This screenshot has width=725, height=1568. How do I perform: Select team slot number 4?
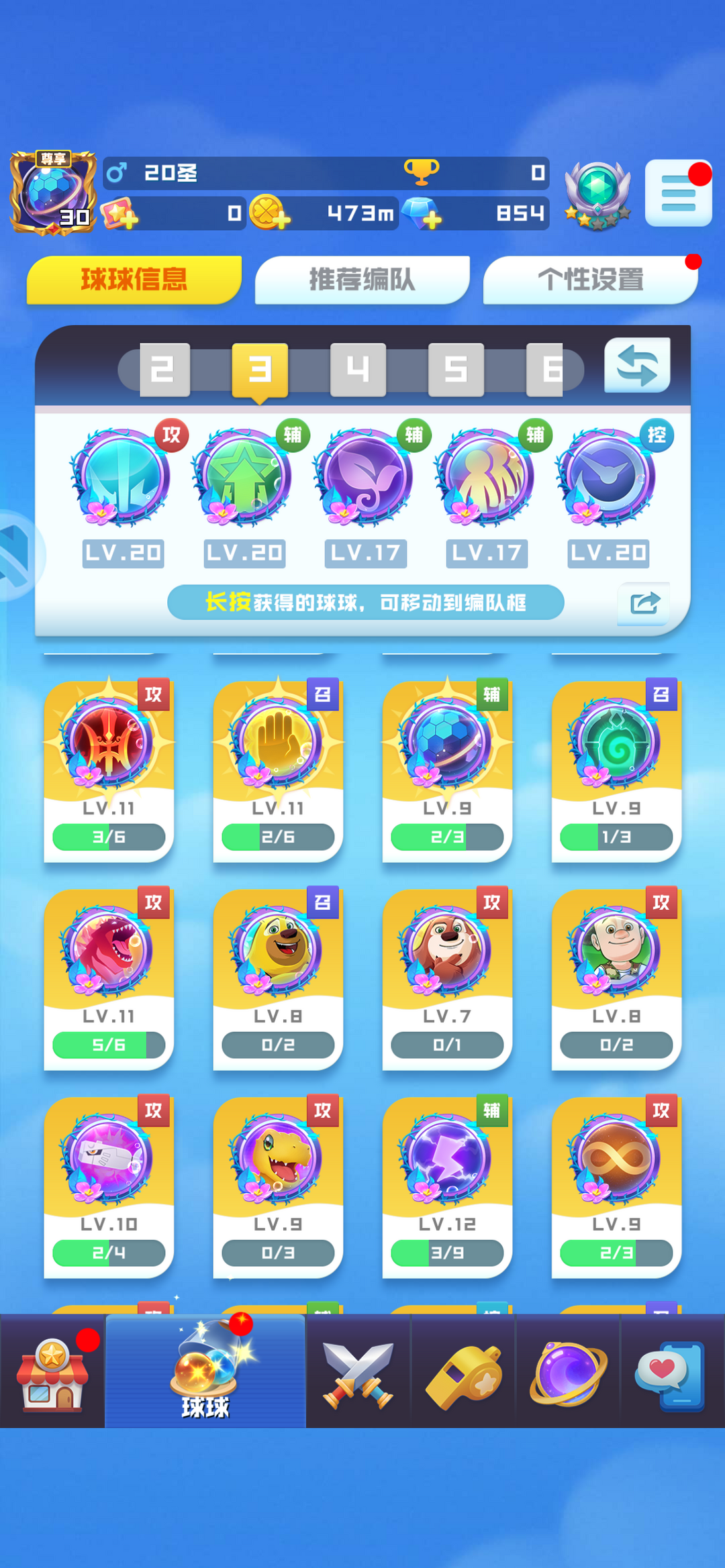(358, 370)
